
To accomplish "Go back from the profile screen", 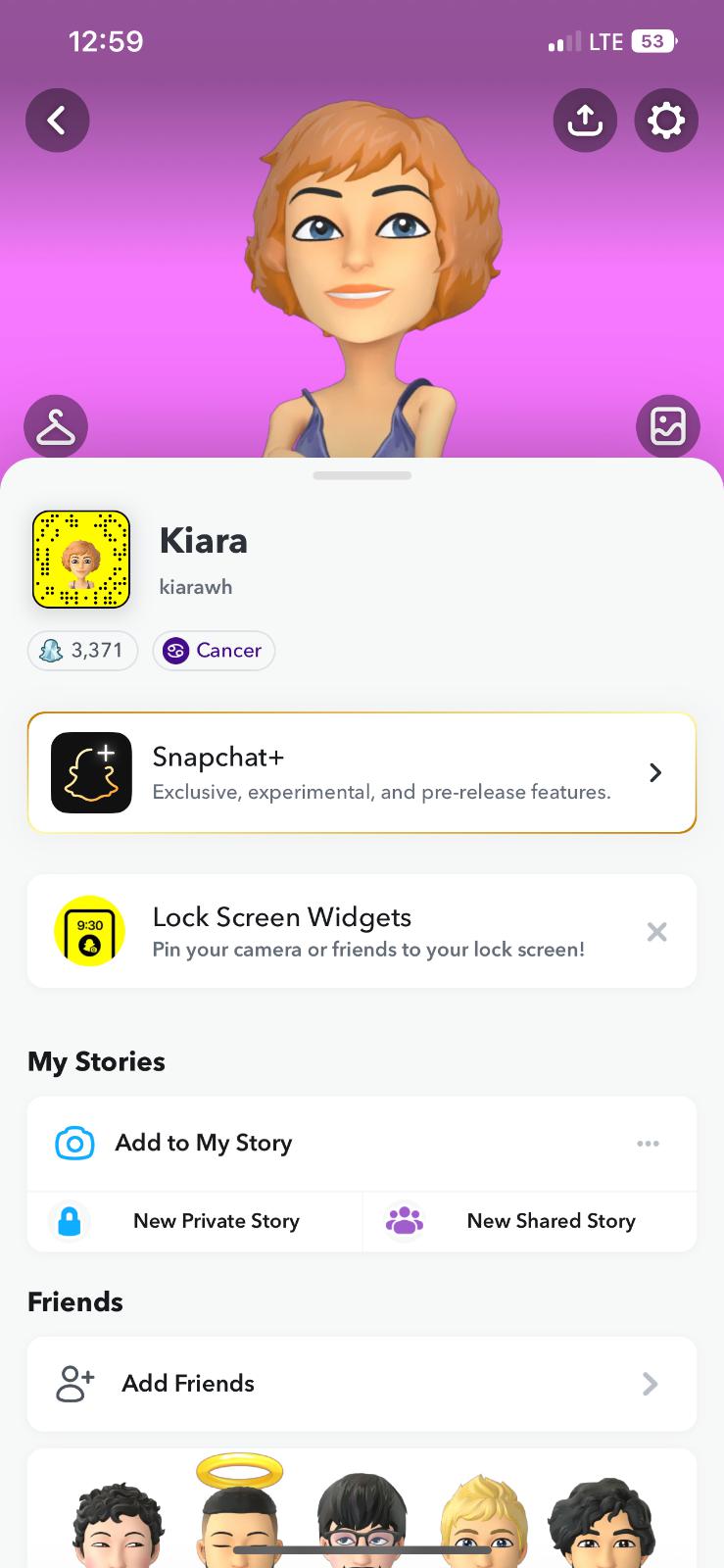I will click(x=57, y=121).
